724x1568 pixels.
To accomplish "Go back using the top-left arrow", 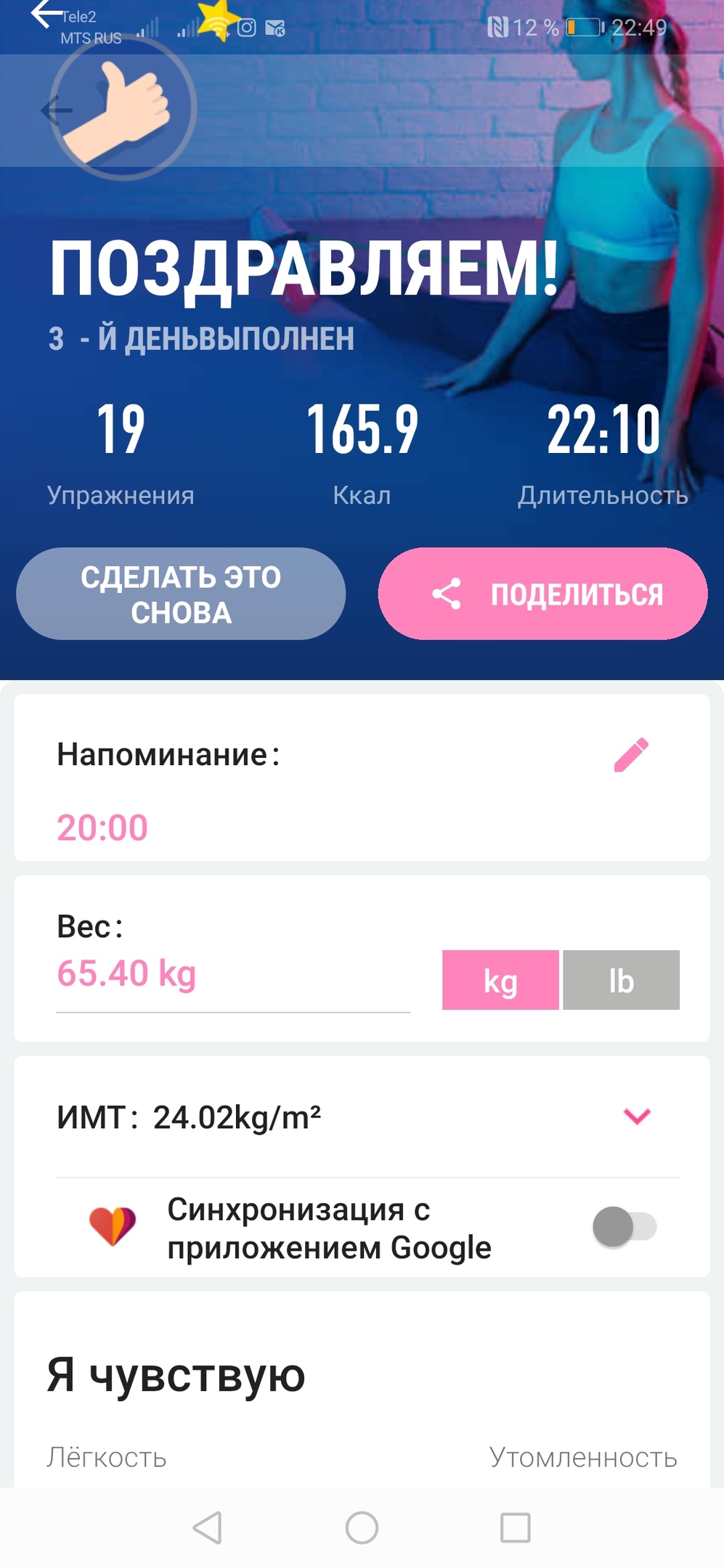I will 56,110.
